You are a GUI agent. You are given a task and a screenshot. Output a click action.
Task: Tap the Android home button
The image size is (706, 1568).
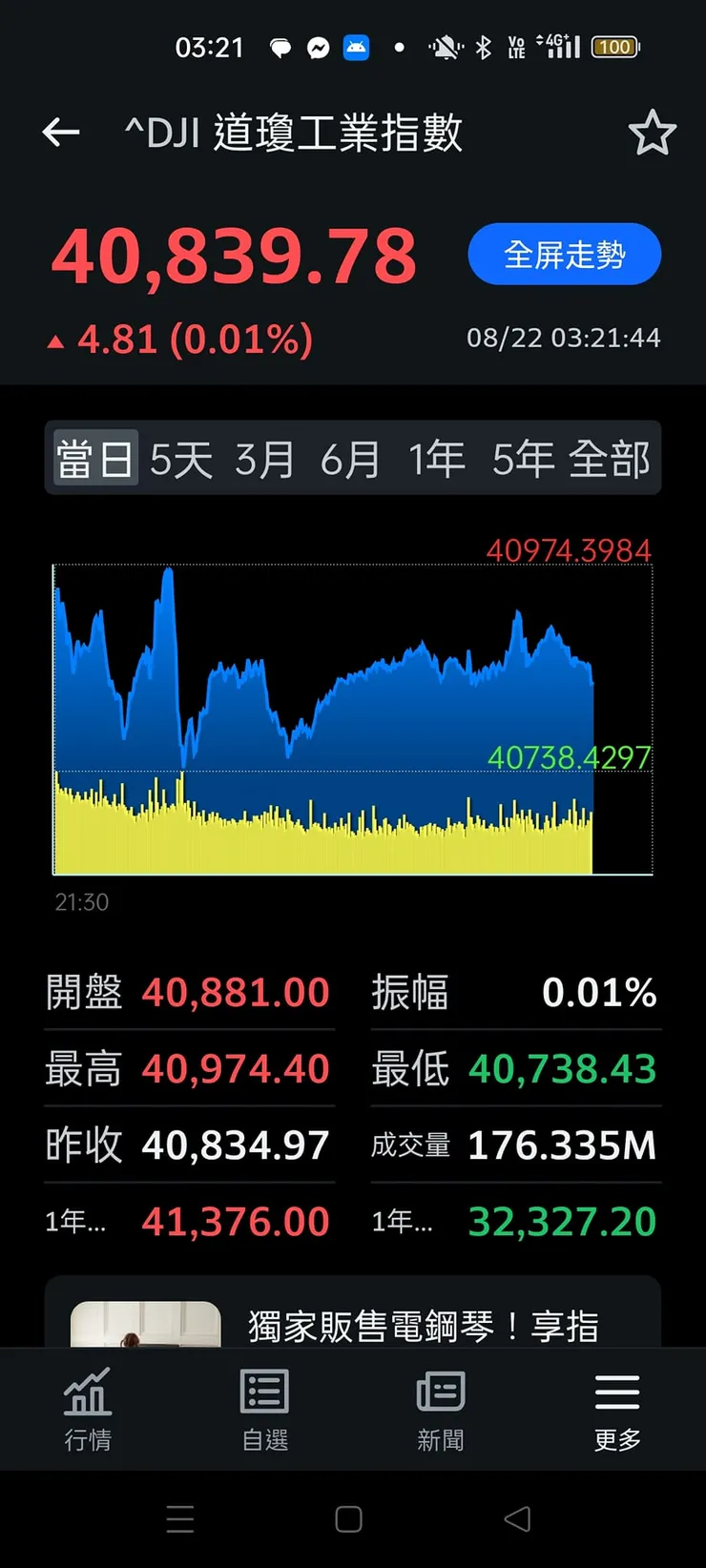pyautogui.click(x=349, y=1518)
